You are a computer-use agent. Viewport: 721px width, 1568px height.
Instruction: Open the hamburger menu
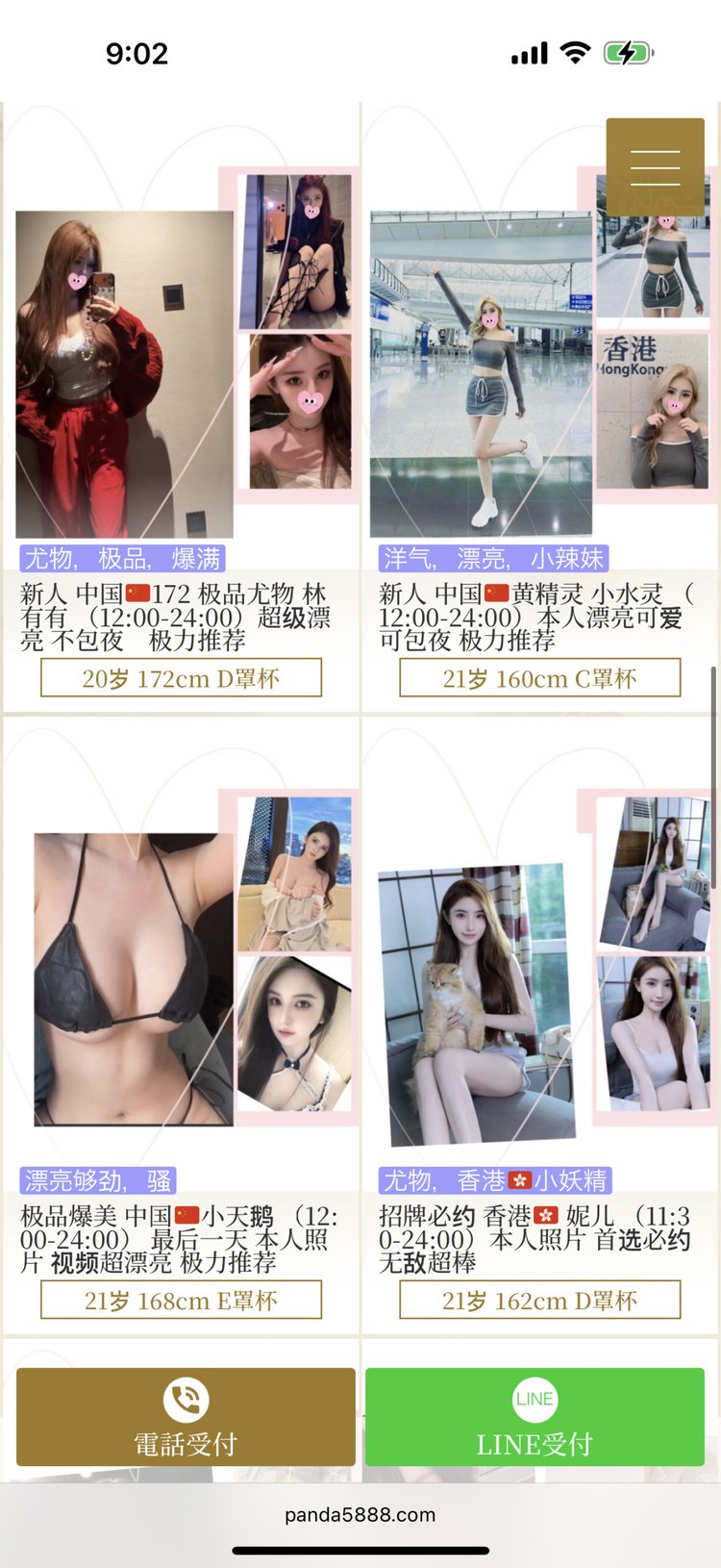pyautogui.click(x=655, y=167)
